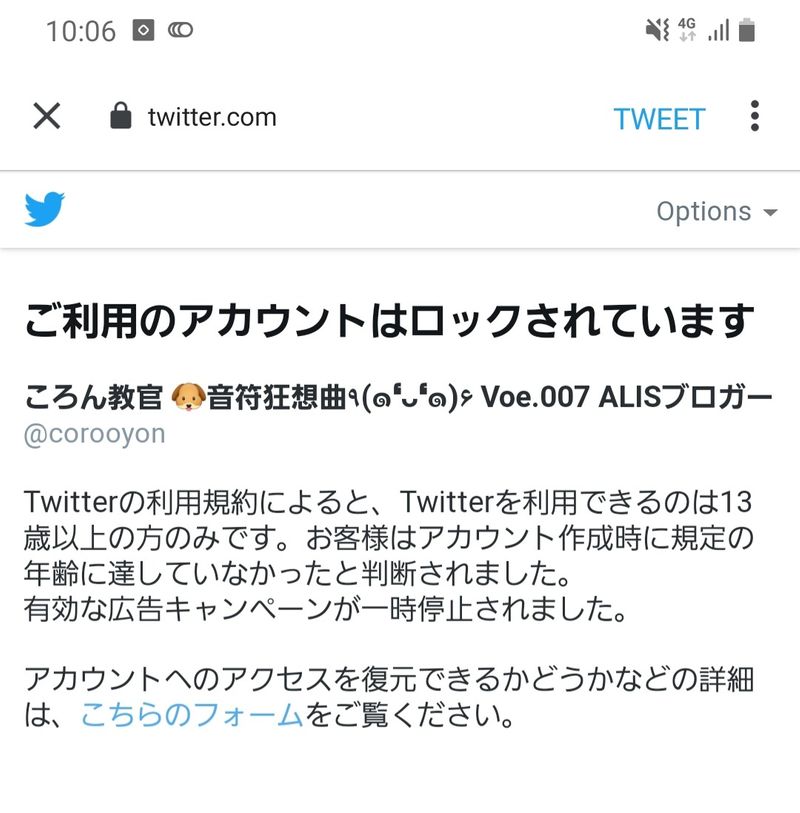Expand the Options dropdown
Image resolution: width=800 pixels, height=813 pixels.
point(716,211)
